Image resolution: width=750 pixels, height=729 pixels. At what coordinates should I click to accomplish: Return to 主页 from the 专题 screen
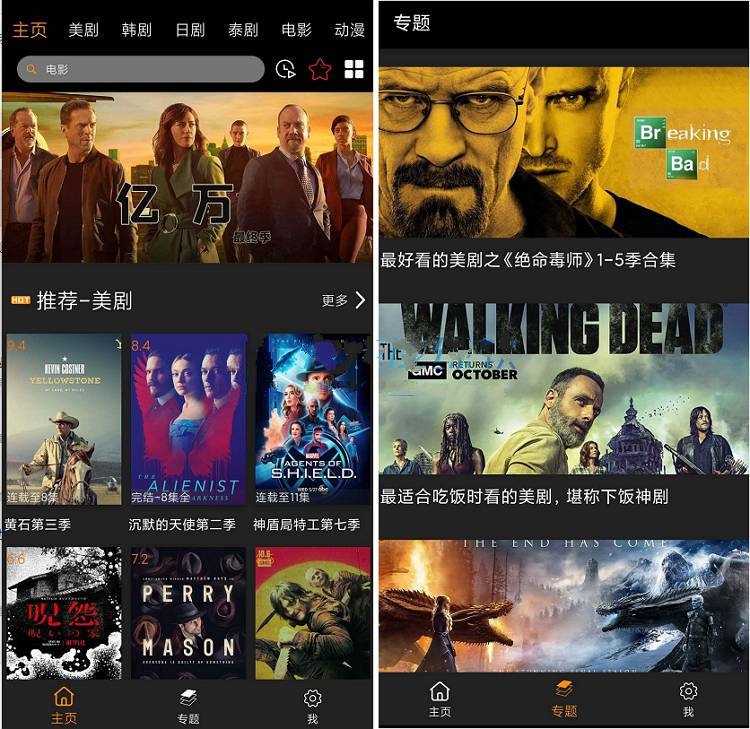click(439, 698)
